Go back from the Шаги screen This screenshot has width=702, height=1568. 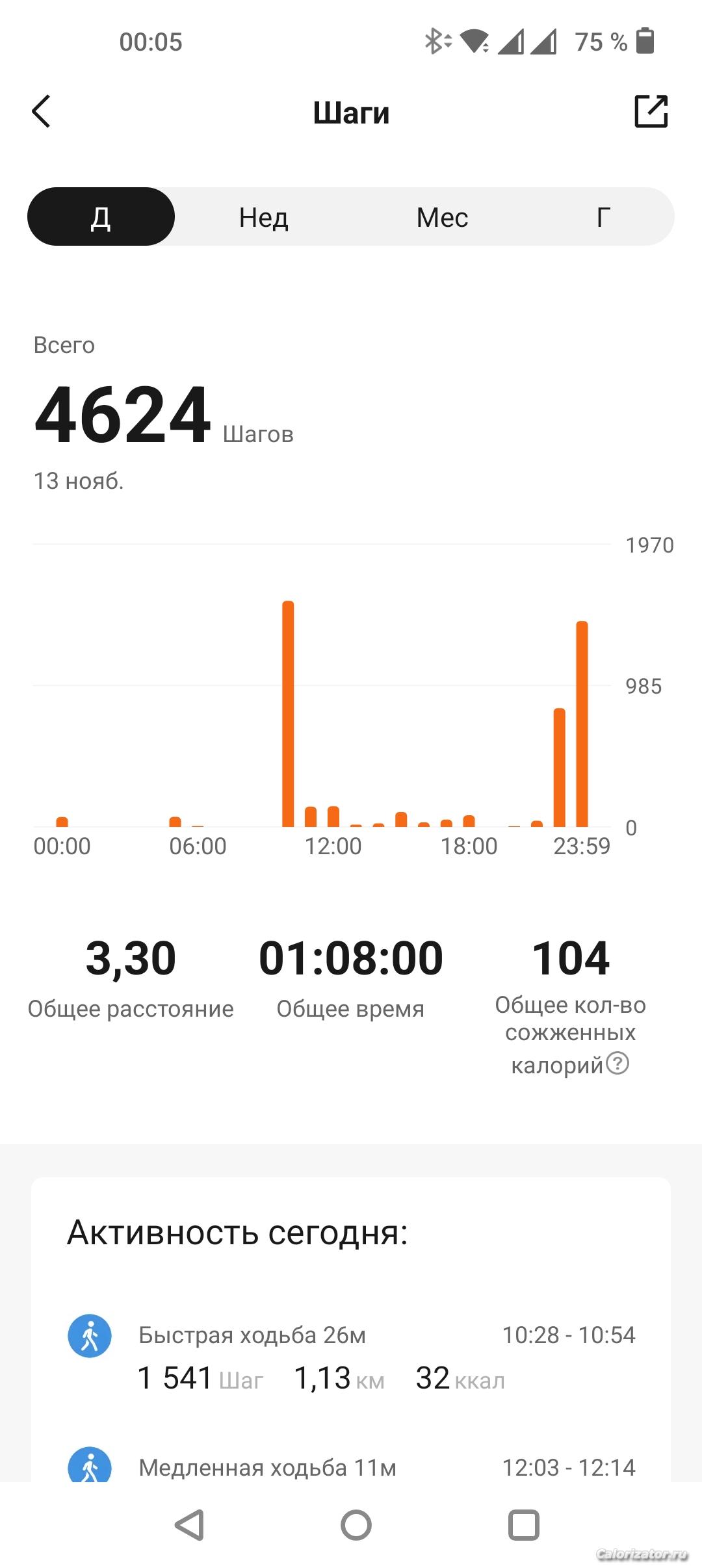(42, 112)
